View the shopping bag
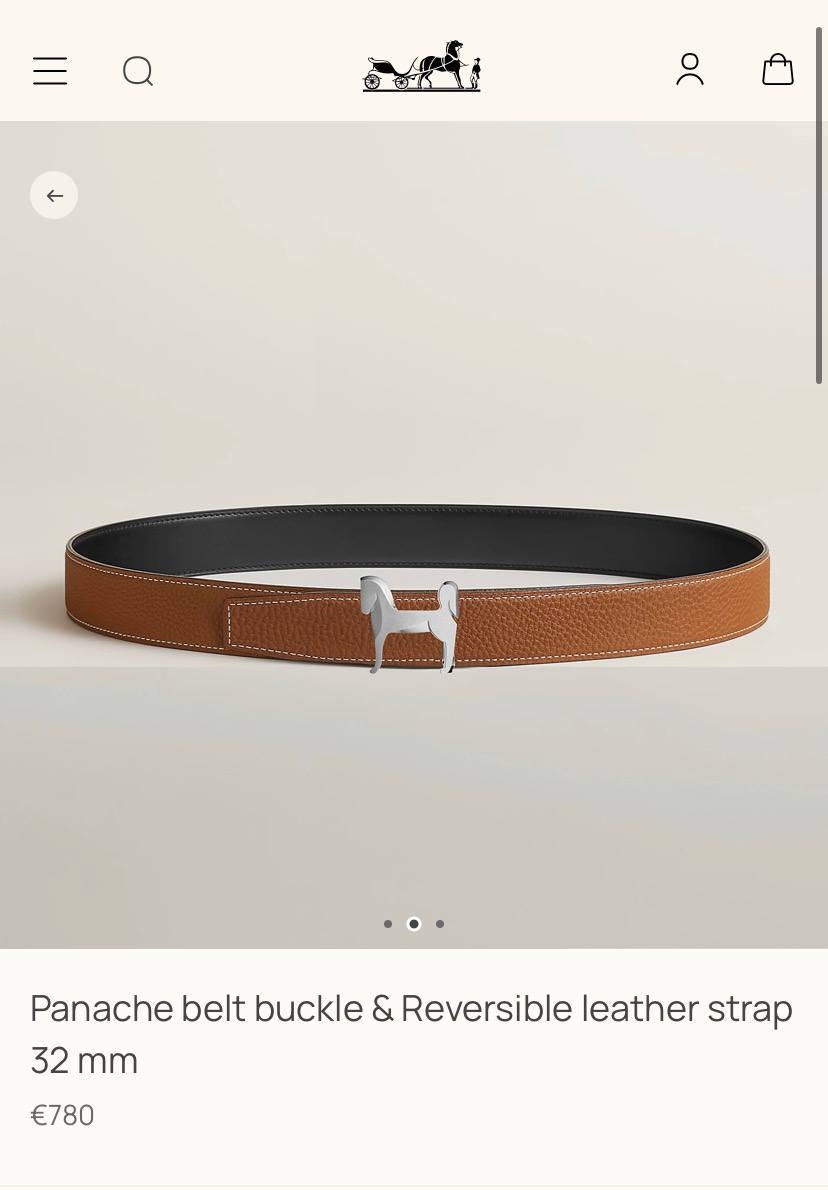The image size is (828, 1190). tap(777, 69)
